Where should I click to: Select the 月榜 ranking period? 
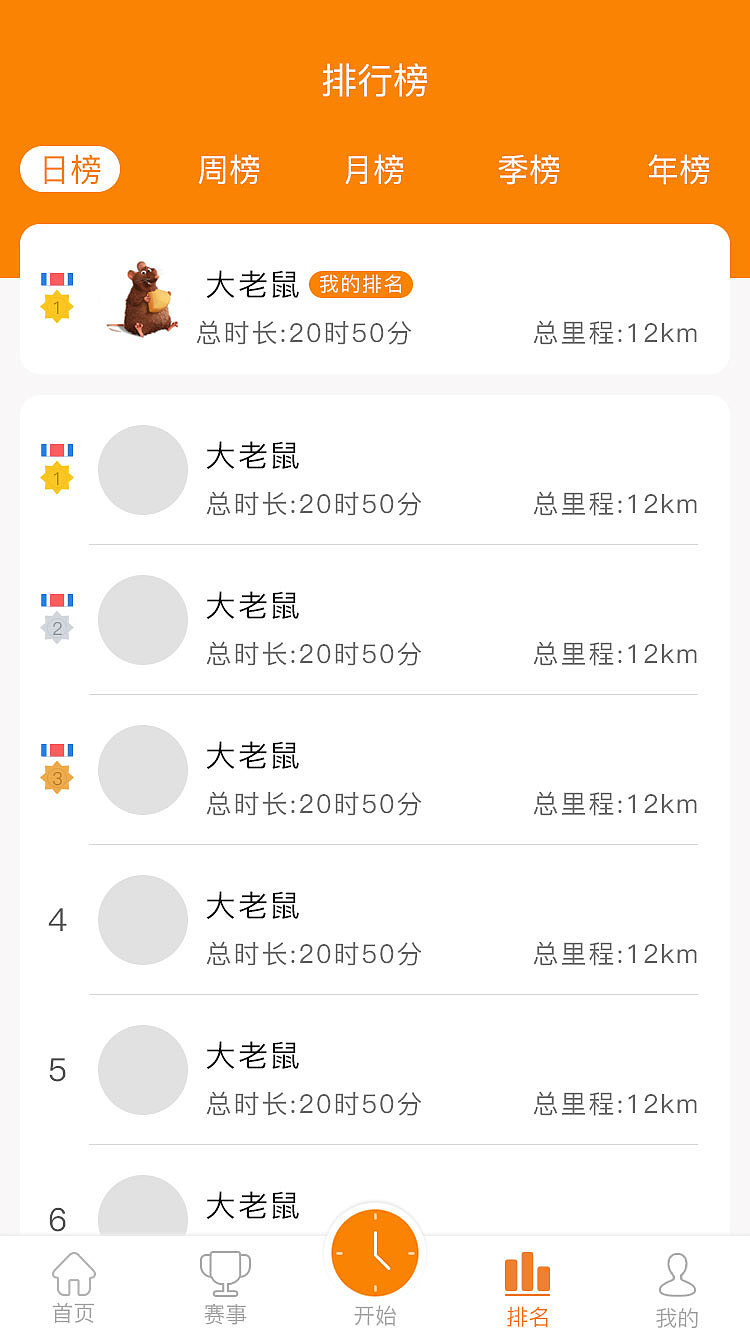(374, 170)
